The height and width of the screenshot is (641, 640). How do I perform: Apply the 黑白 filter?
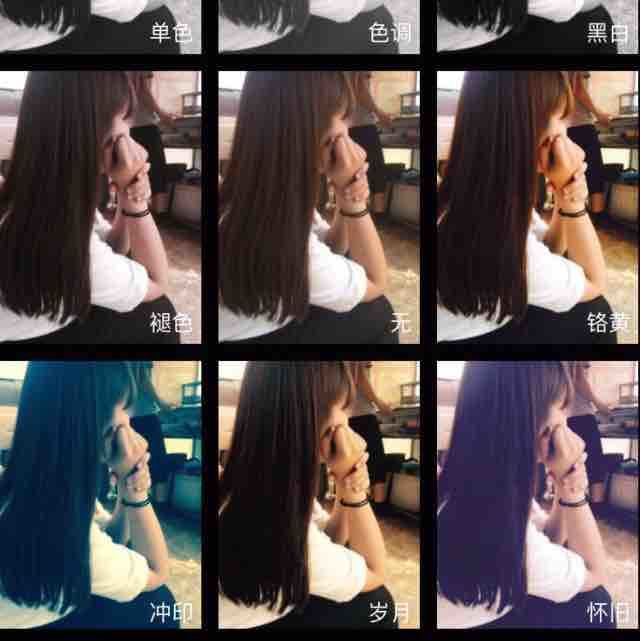[538, 25]
